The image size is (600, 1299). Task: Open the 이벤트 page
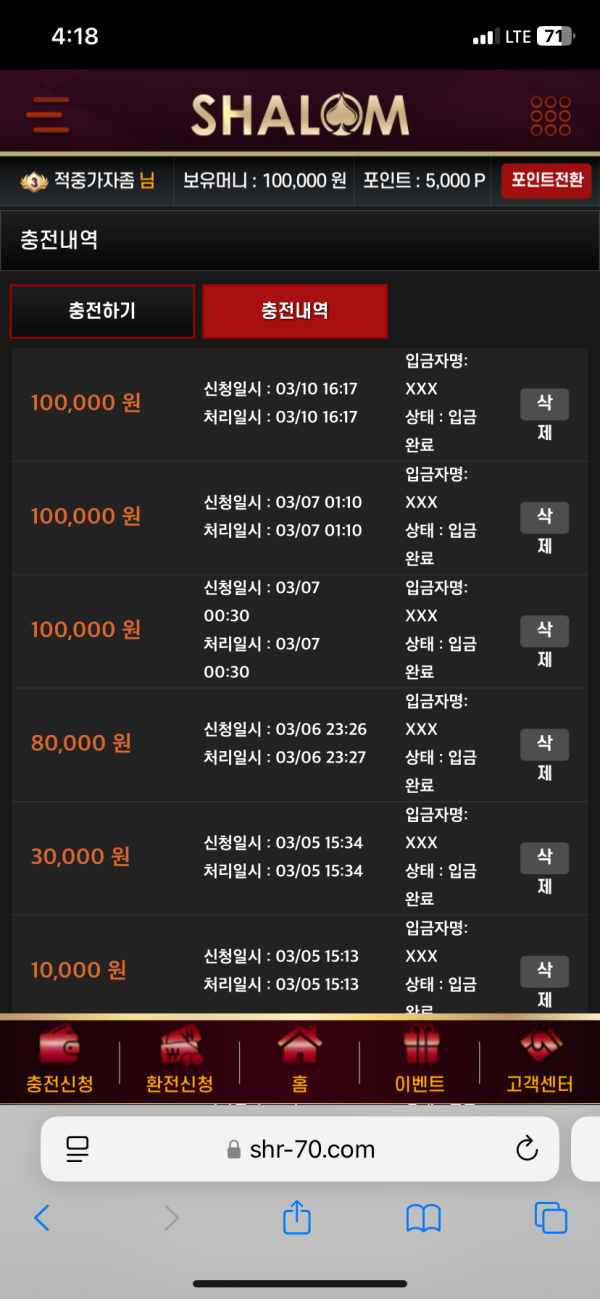click(420, 1061)
